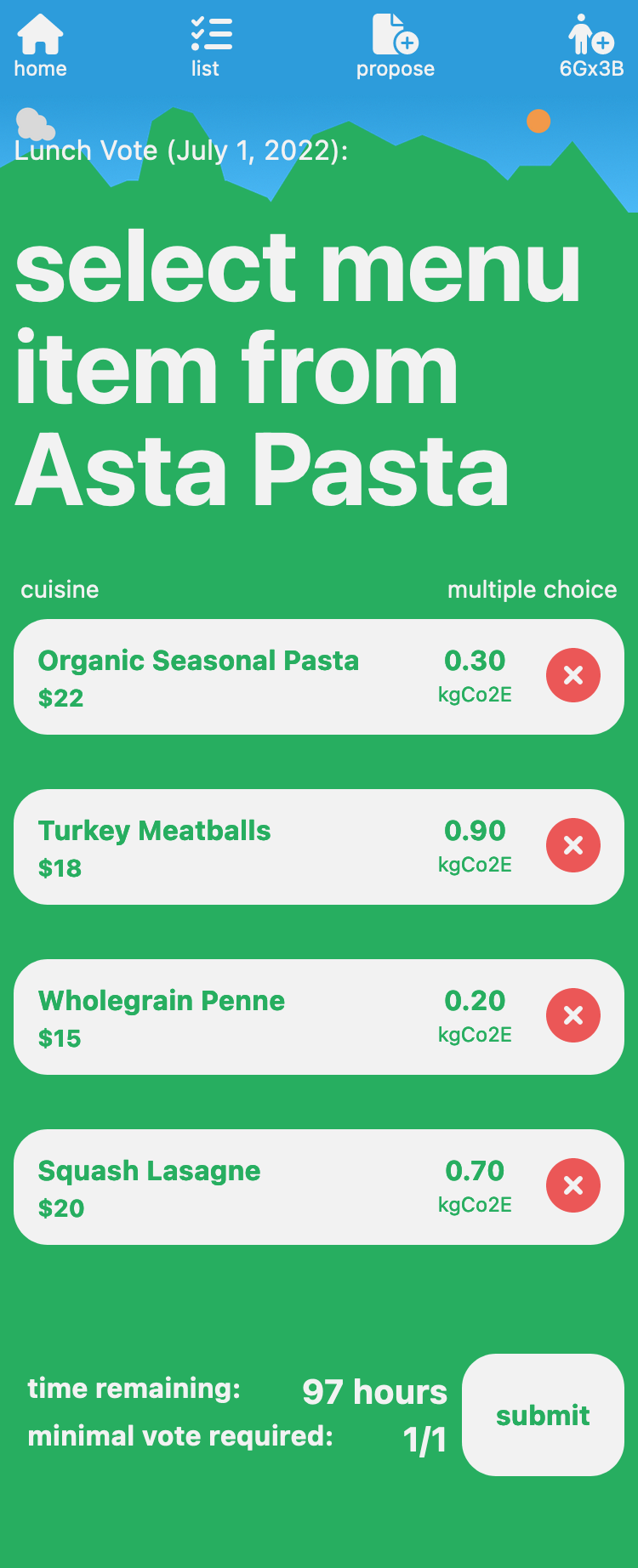Switch to the propose tab
638x1568 pixels.
395,47
